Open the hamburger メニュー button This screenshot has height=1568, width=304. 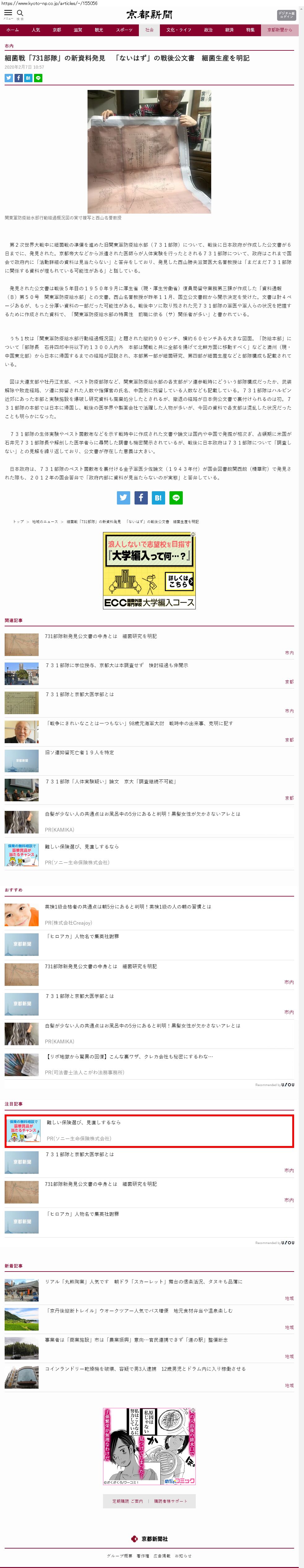click(8, 14)
